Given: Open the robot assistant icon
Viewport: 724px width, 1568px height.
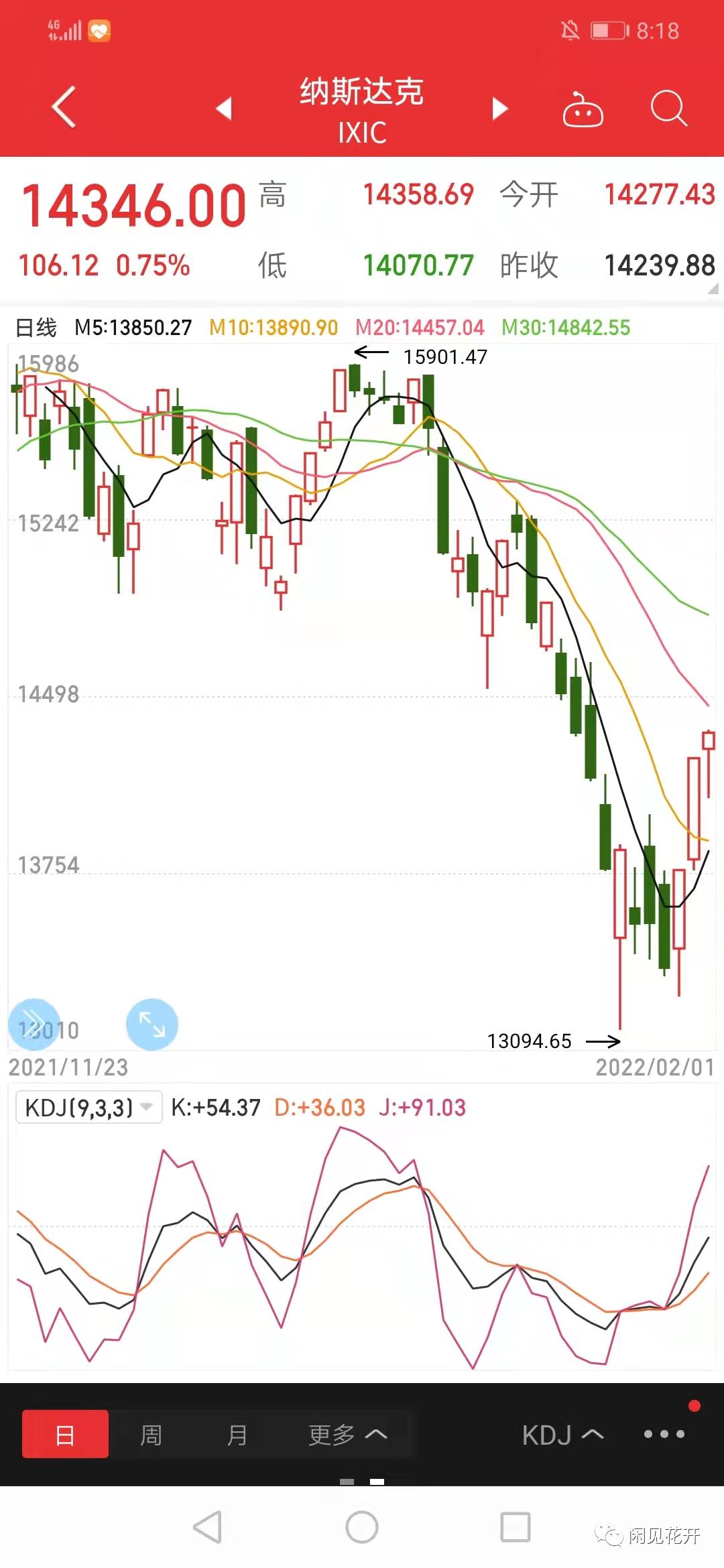Looking at the screenshot, I should click(x=583, y=110).
